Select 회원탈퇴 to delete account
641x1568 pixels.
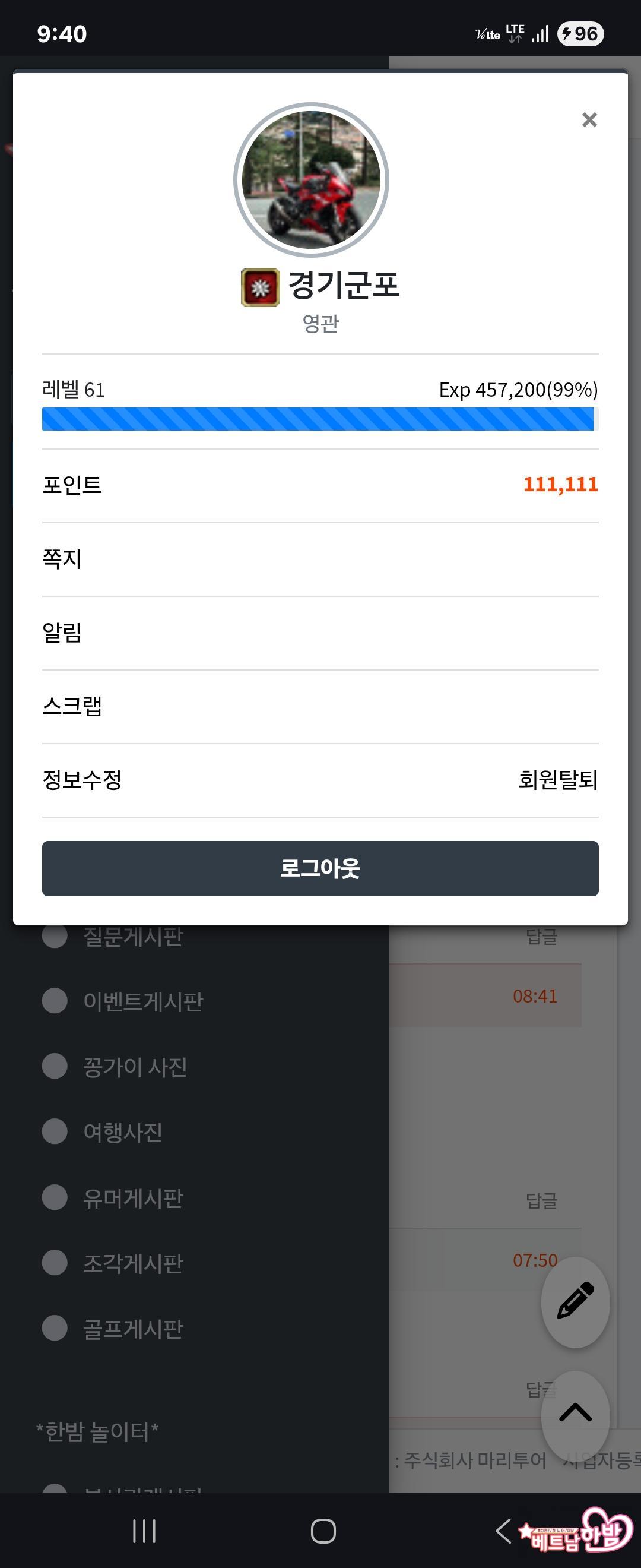coord(557,780)
